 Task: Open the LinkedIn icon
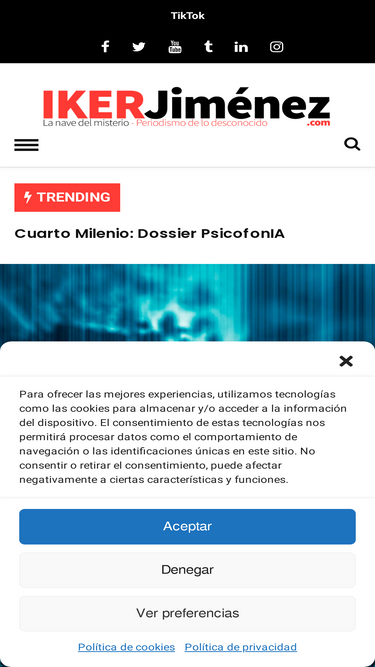pyautogui.click(x=241, y=46)
